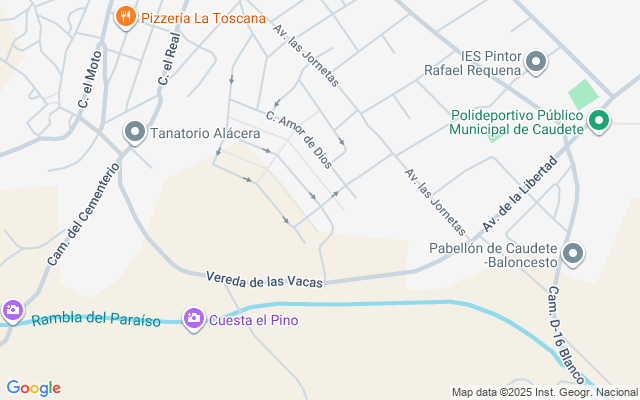Select the Pabellón de Caudete -Baloncesto pin
This screenshot has height=400, width=640.
pos(573,254)
